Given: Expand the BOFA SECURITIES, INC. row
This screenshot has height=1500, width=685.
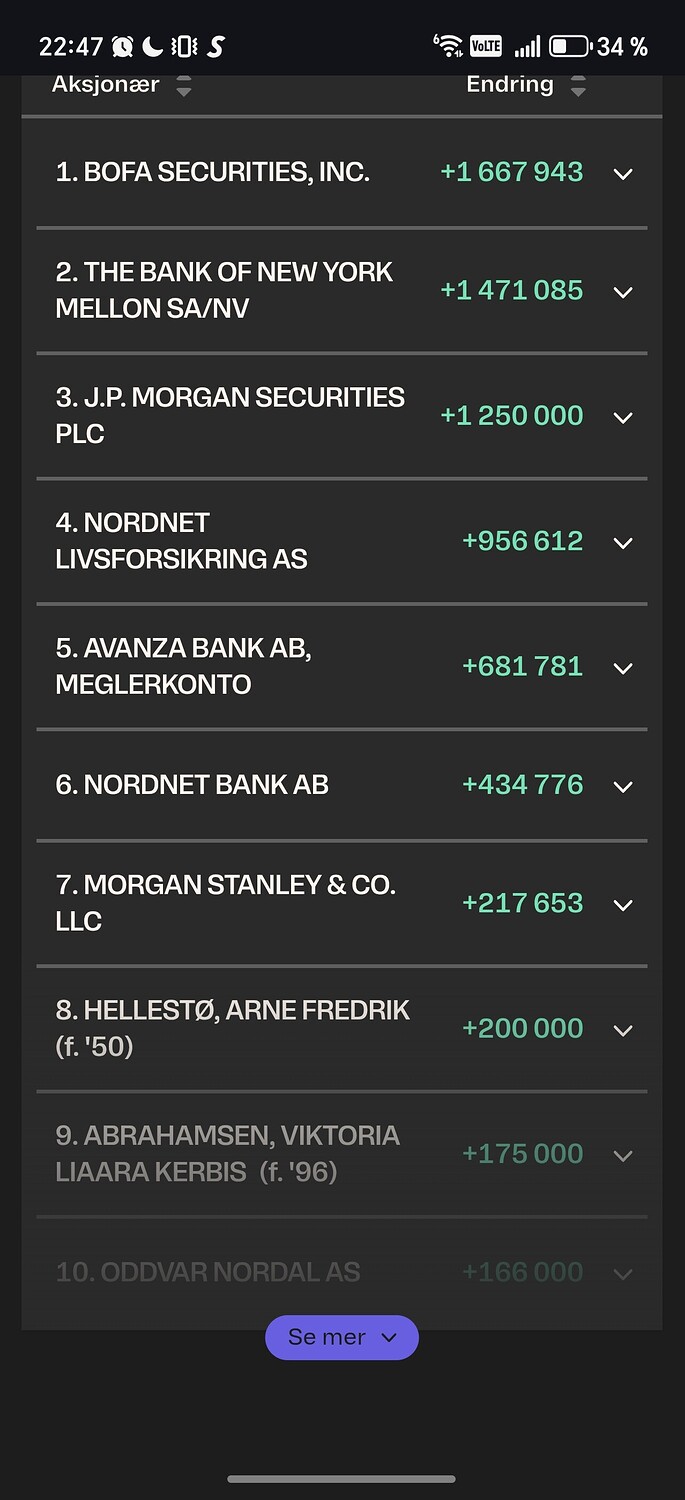Looking at the screenshot, I should pos(623,174).
